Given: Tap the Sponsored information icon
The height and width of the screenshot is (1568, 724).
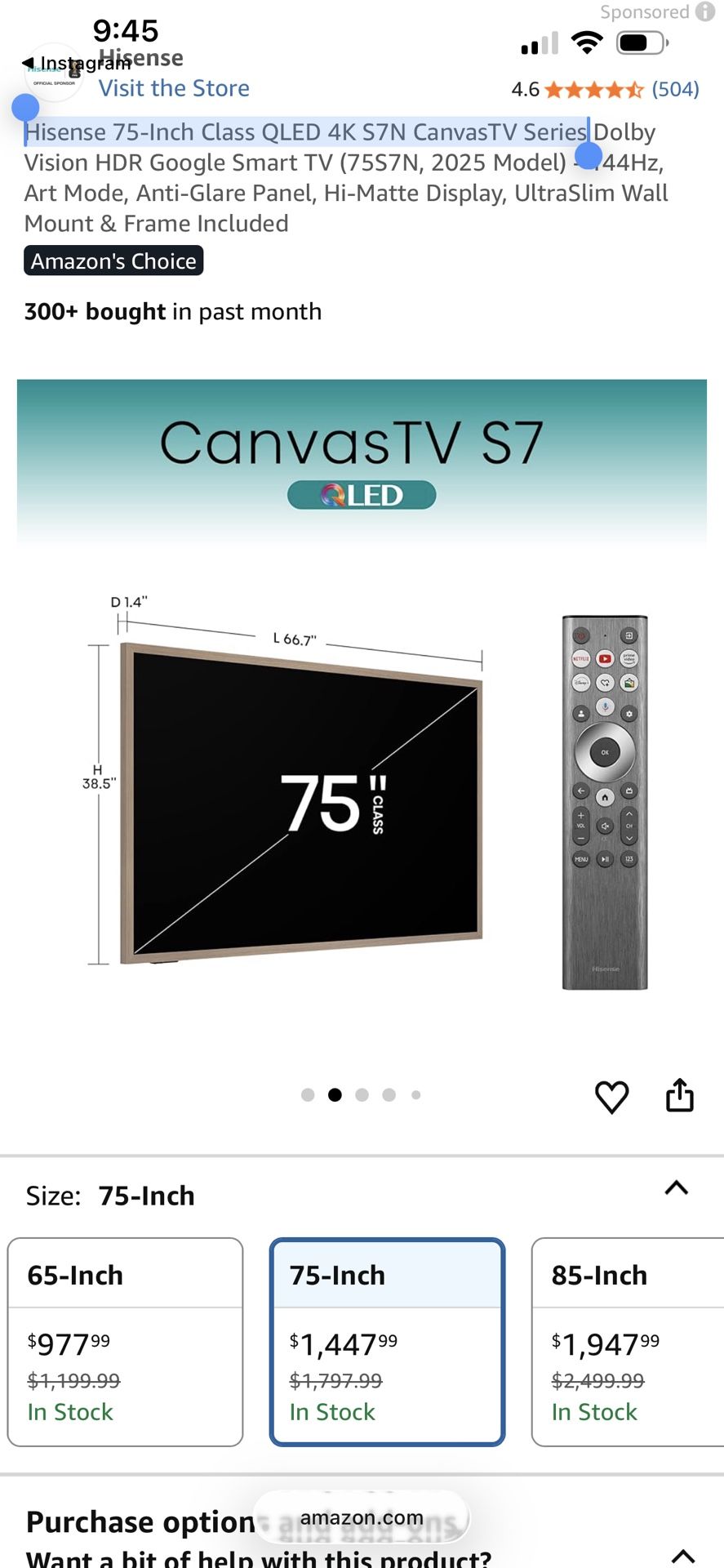Looking at the screenshot, I should click(x=704, y=11).
